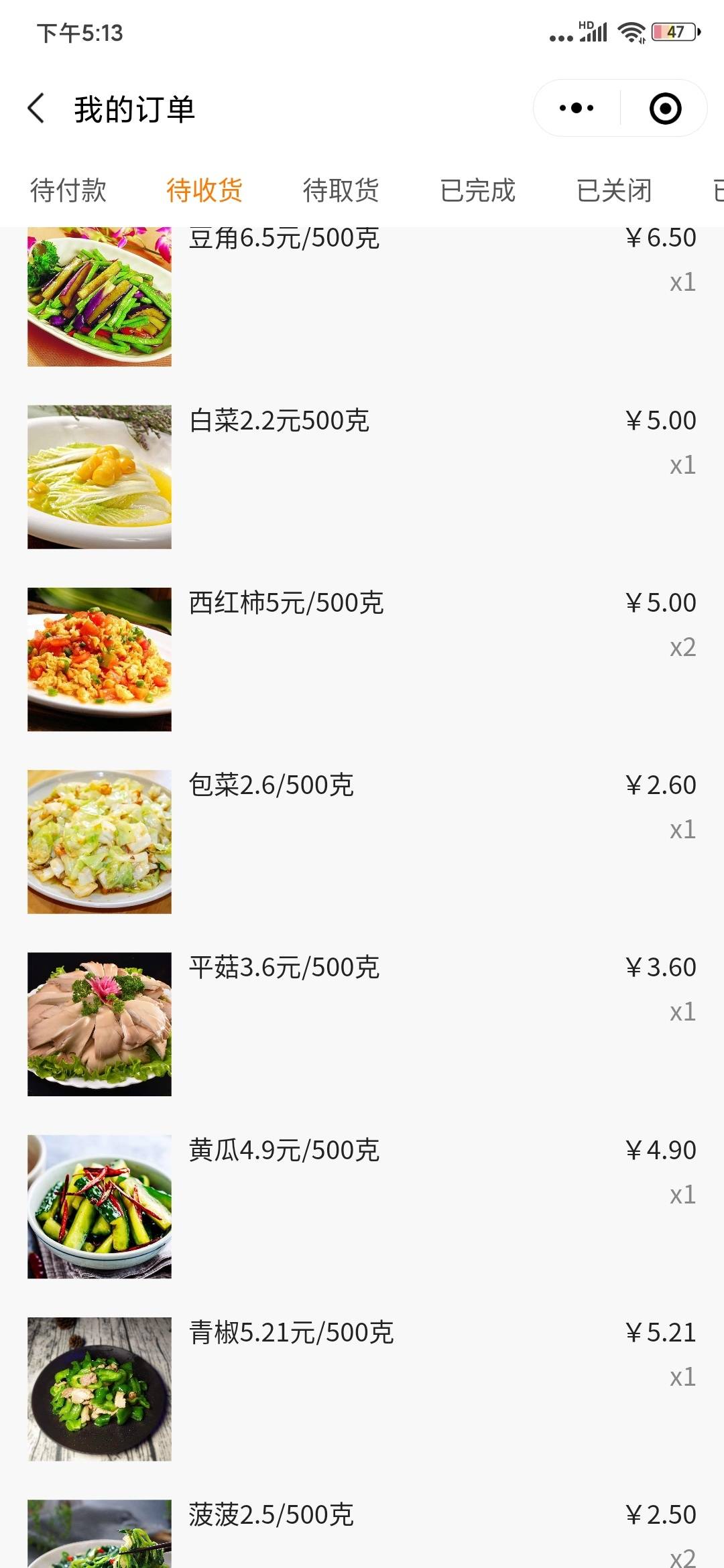Open the 黄瓜4.9元/500克 order item
Screen dimensions: 724x1568
pos(362,1206)
